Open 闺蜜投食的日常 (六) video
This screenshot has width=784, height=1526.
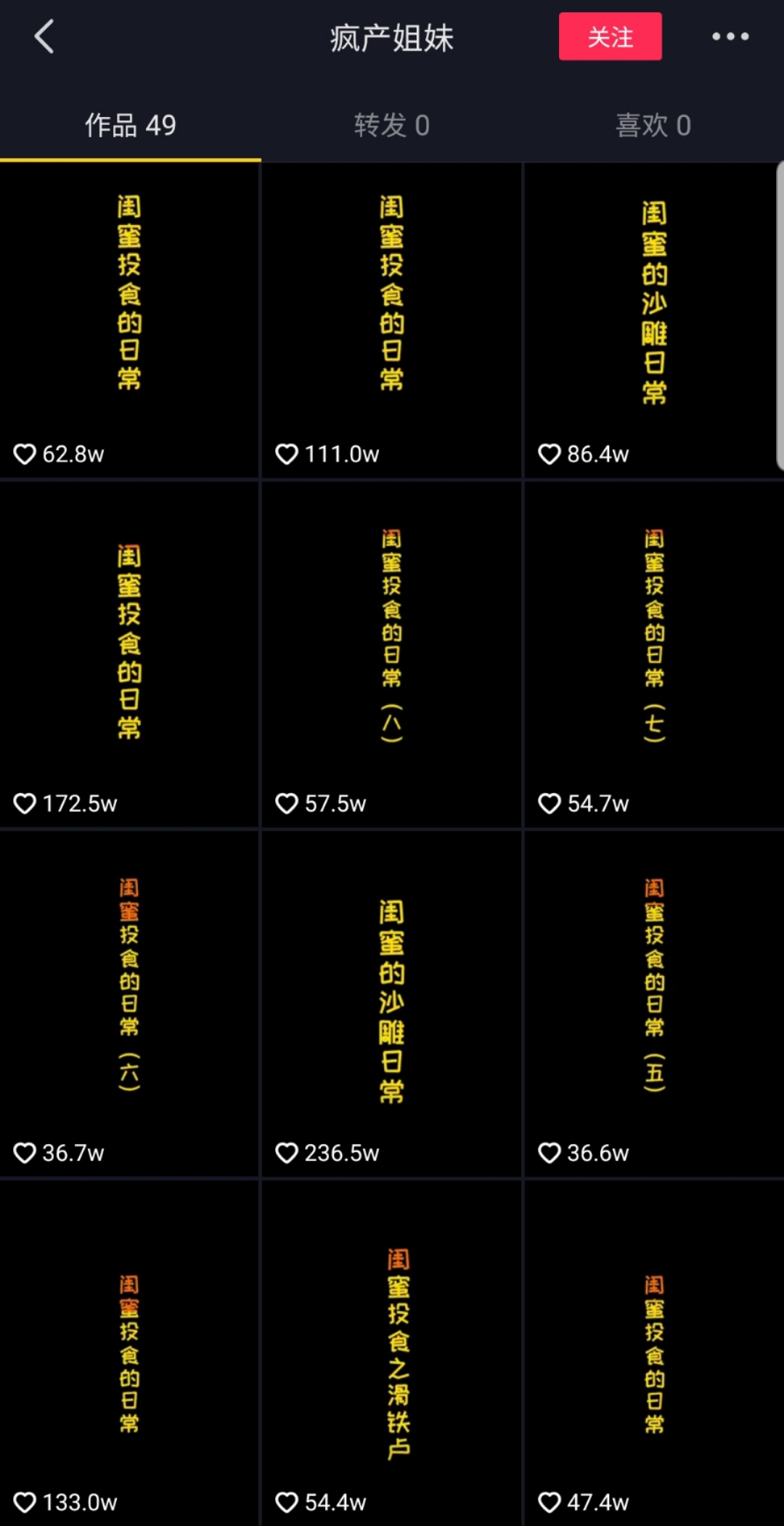pos(130,1004)
